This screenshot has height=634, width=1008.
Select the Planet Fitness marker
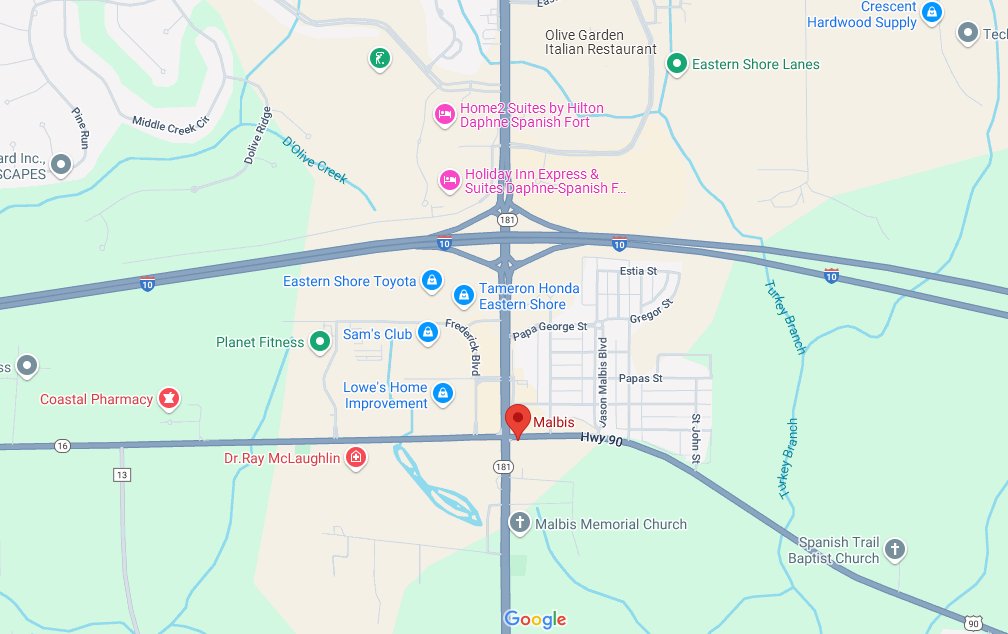pyautogui.click(x=320, y=342)
